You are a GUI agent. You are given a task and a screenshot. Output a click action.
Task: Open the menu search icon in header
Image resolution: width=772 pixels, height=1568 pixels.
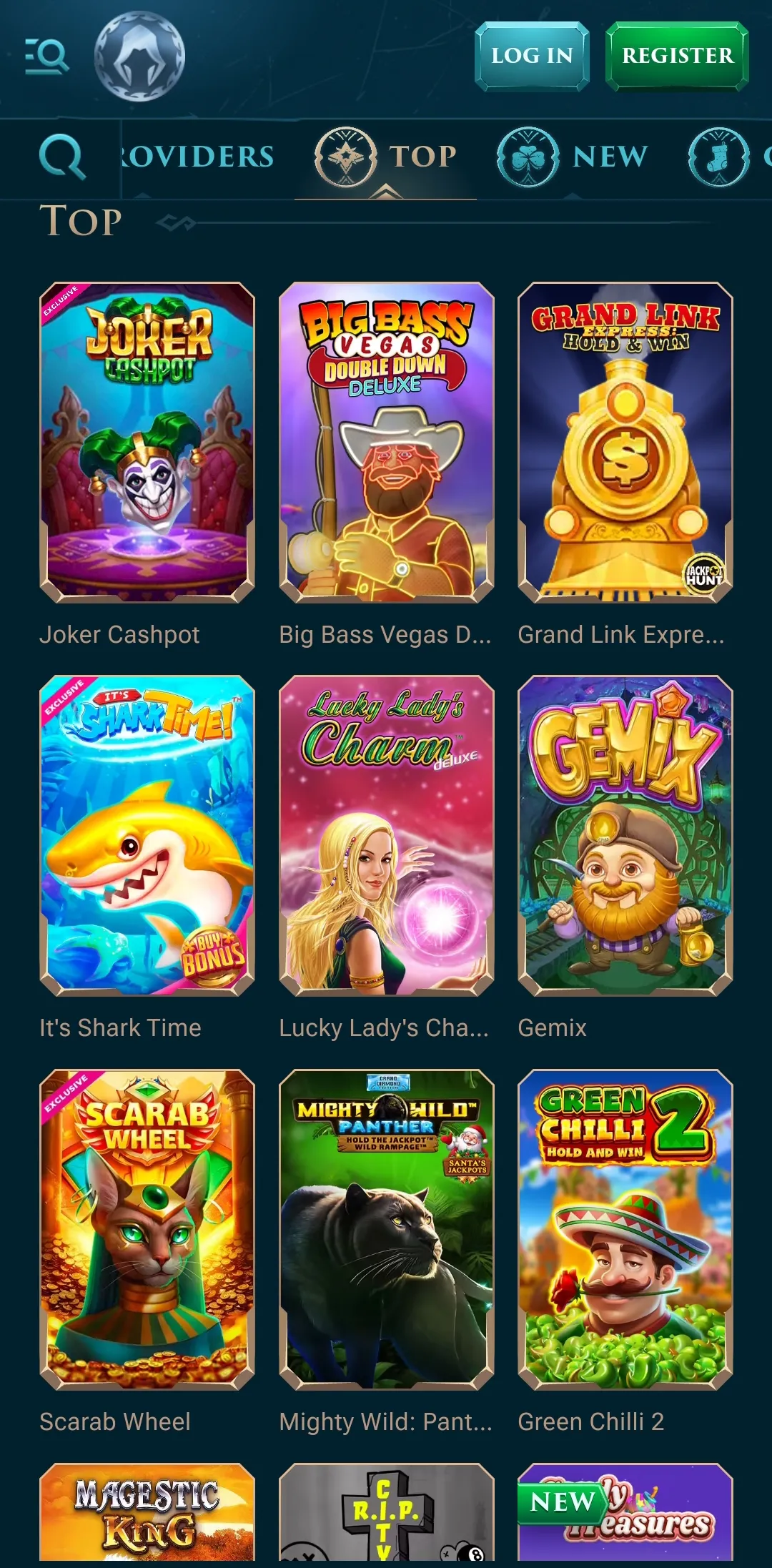[46, 56]
